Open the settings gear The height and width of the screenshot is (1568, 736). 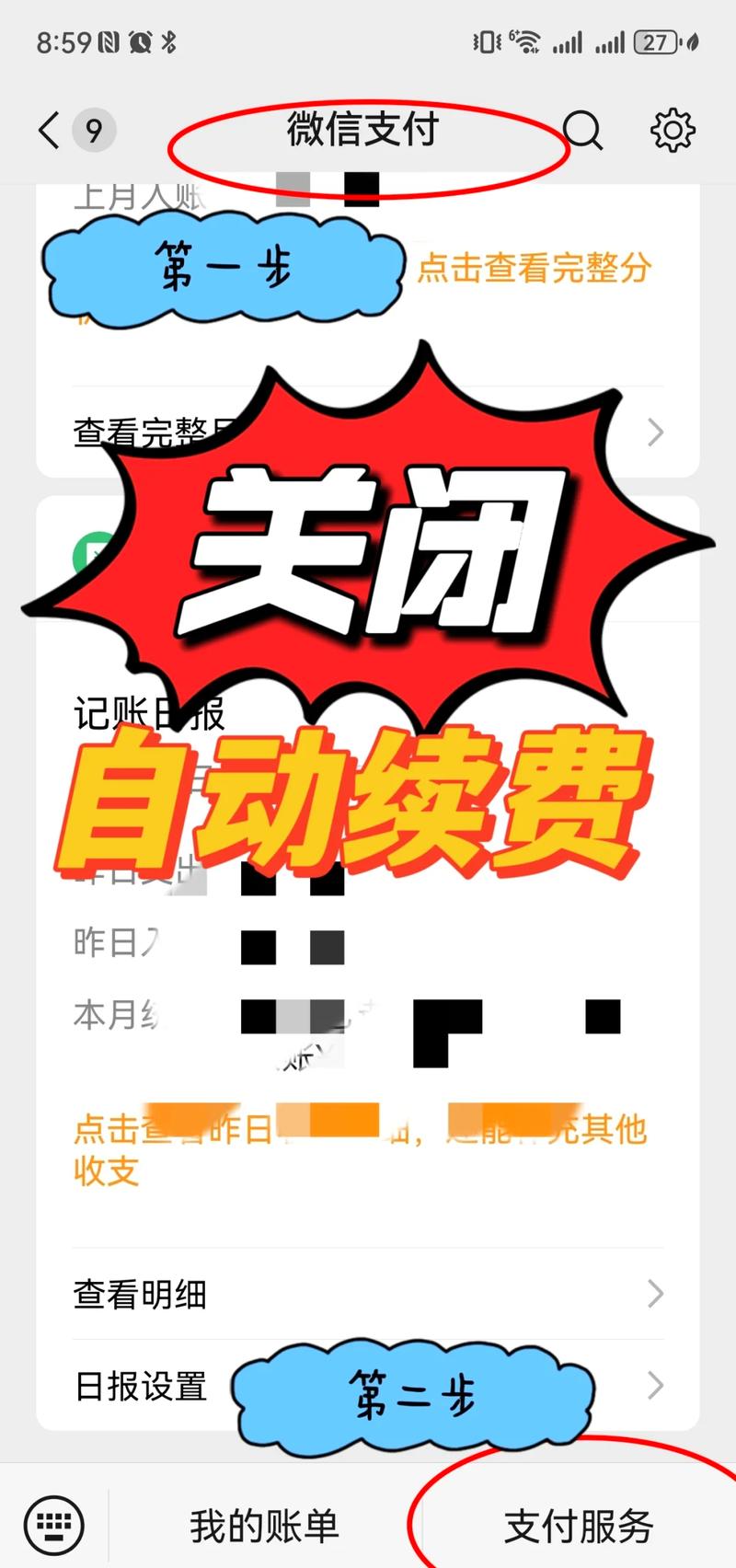[x=673, y=130]
